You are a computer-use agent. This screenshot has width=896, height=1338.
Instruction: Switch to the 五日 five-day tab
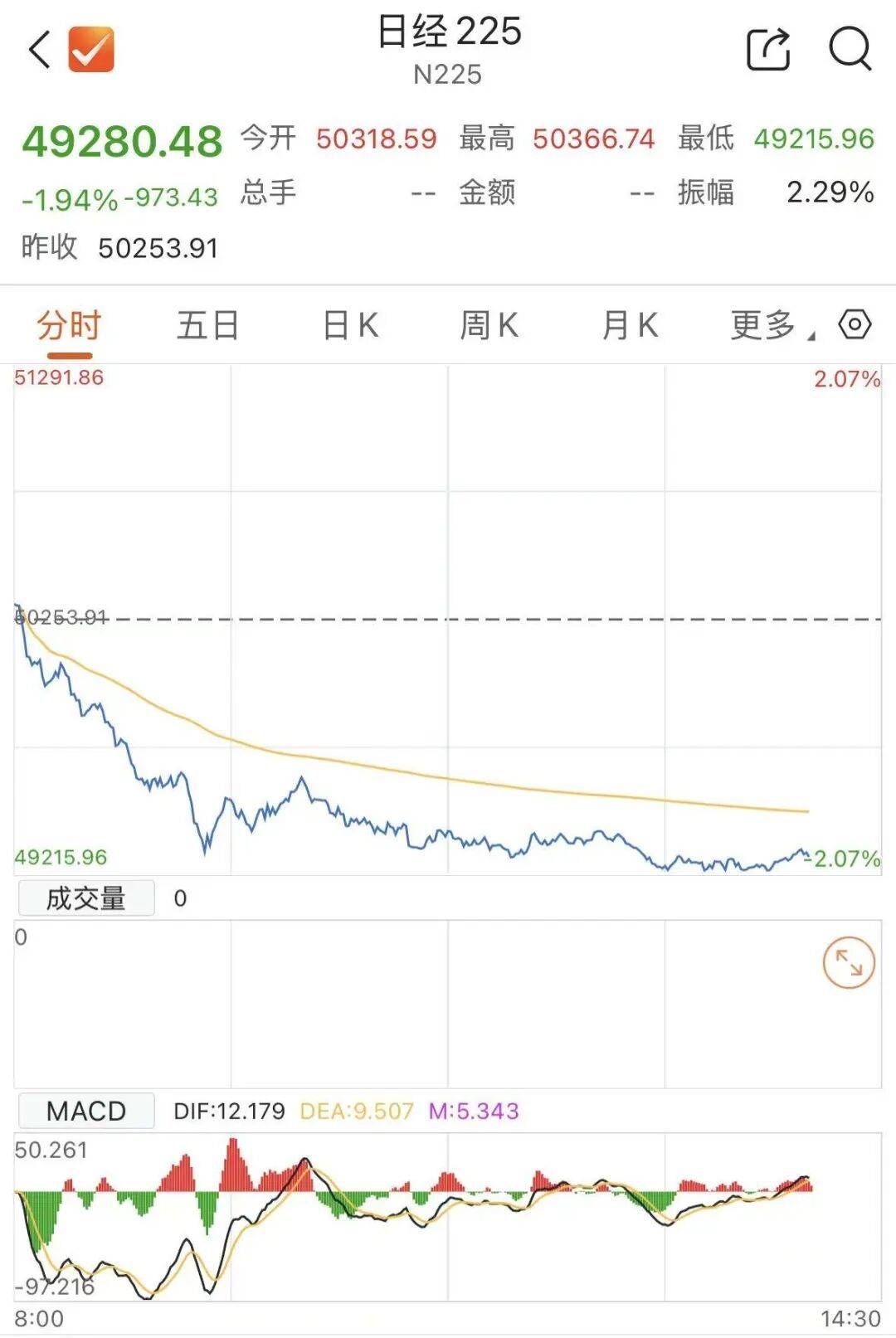(207, 325)
